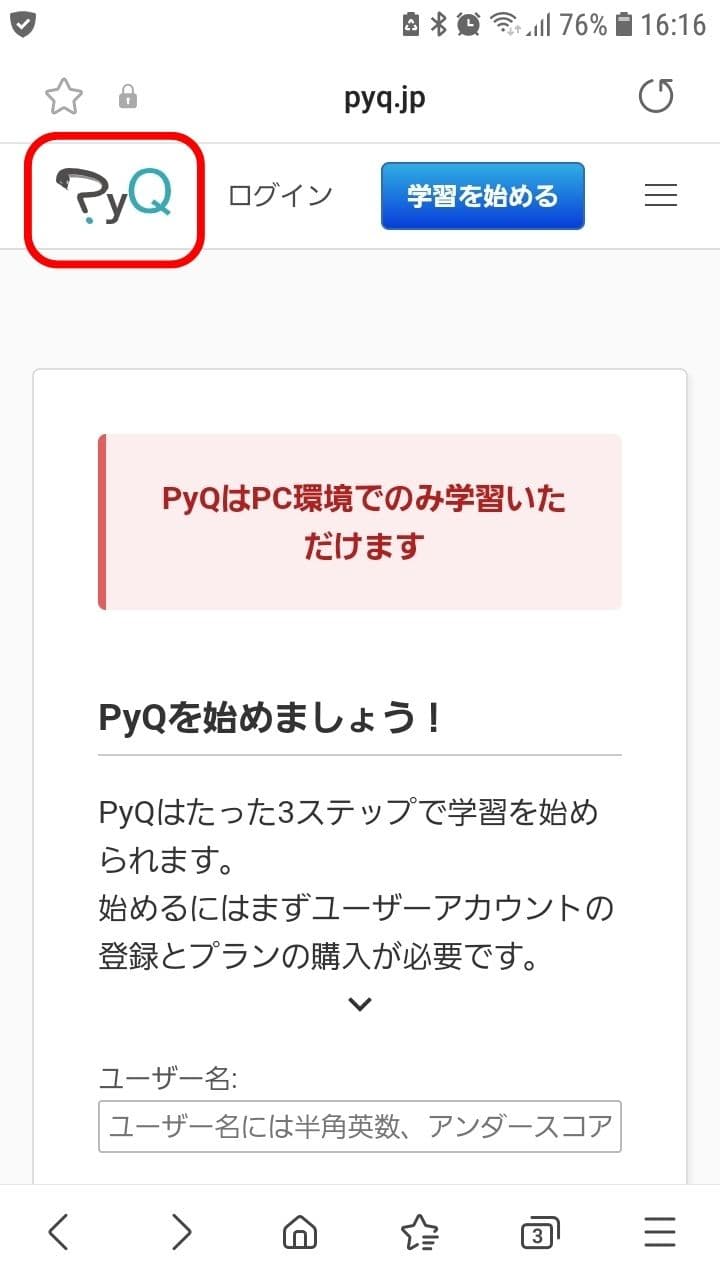
Task: Tap the red PyQはPC環境 warning banner
Action: tap(360, 520)
